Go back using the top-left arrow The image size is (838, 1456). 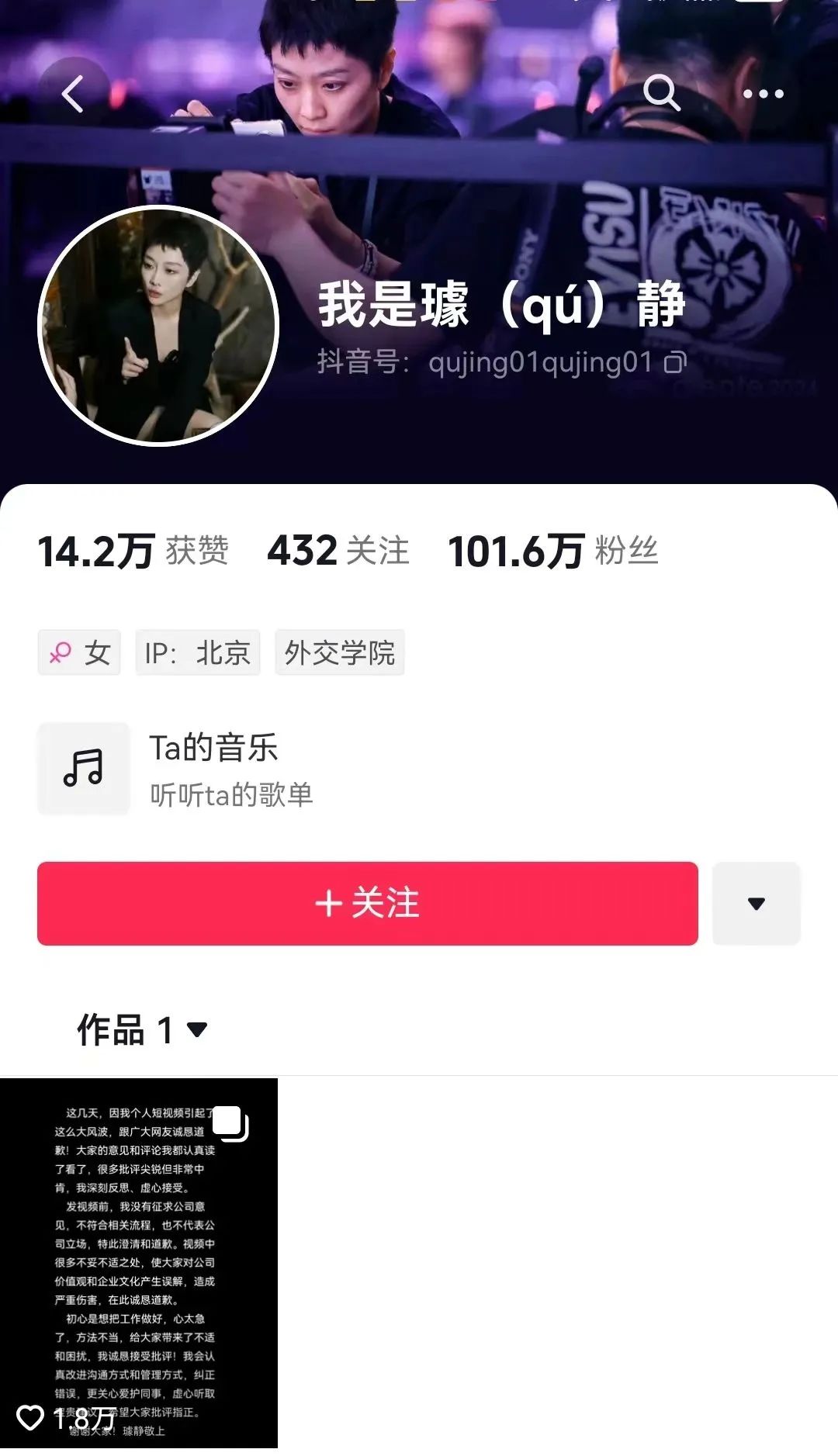(73, 95)
